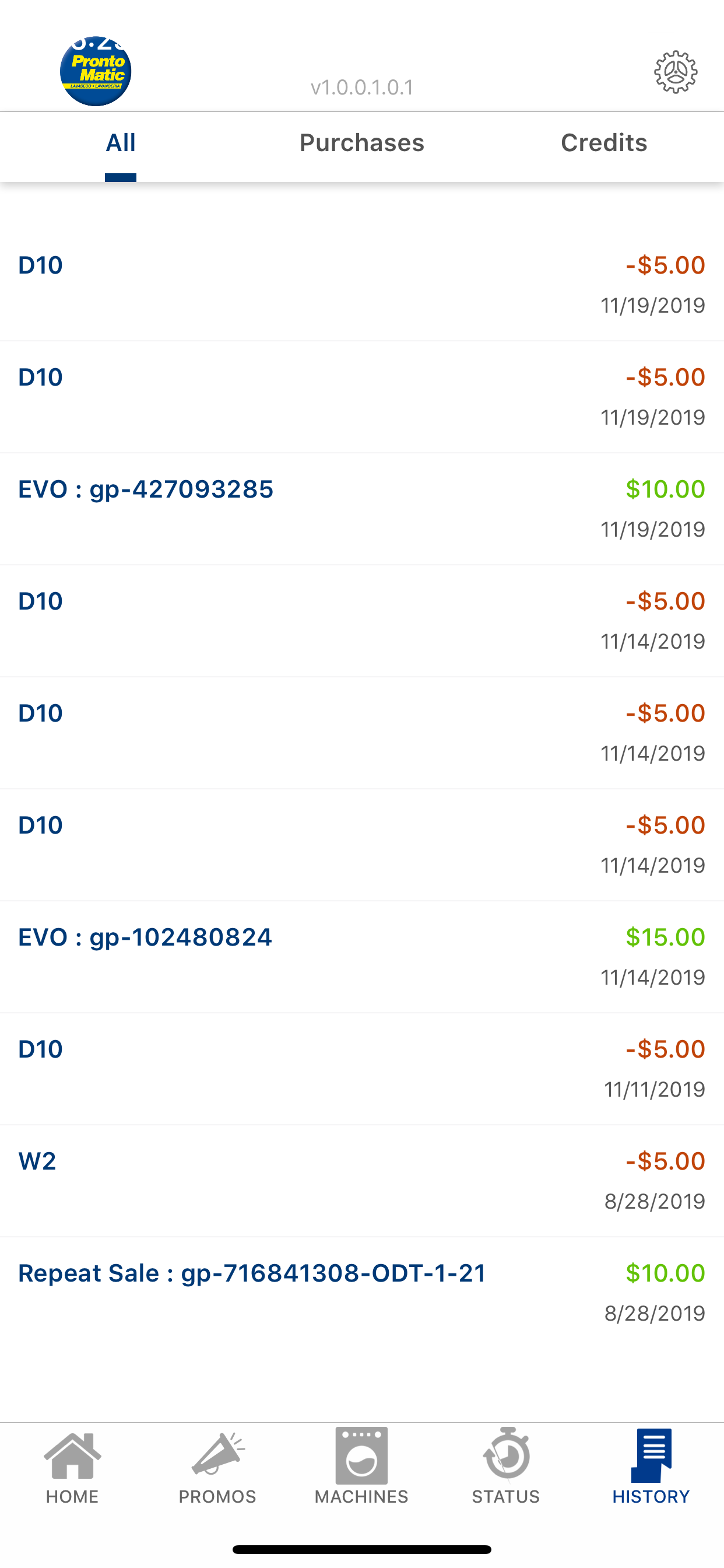Open the settings gear icon
Screen dimensions: 724x1568
[x=676, y=72]
